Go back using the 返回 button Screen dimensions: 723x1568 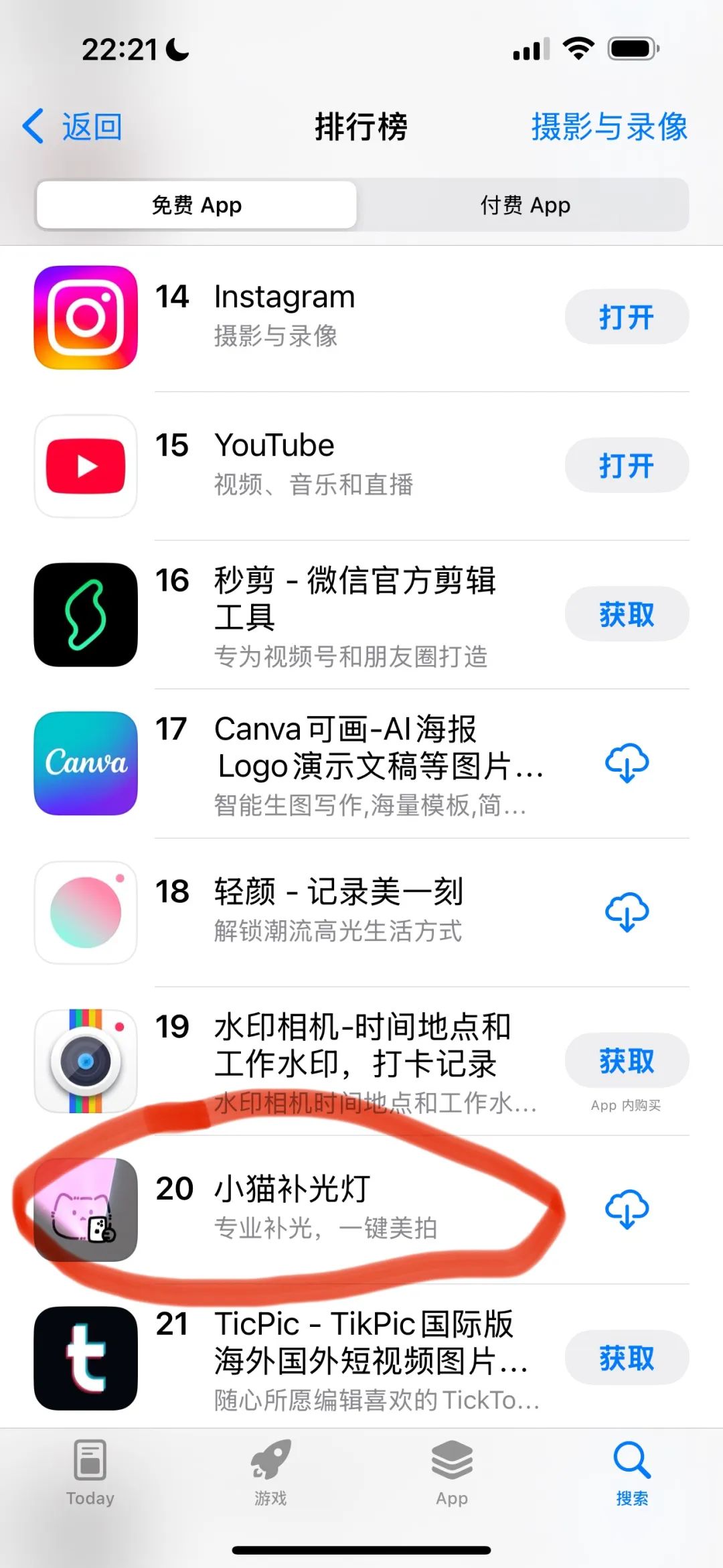pyautogui.click(x=73, y=127)
